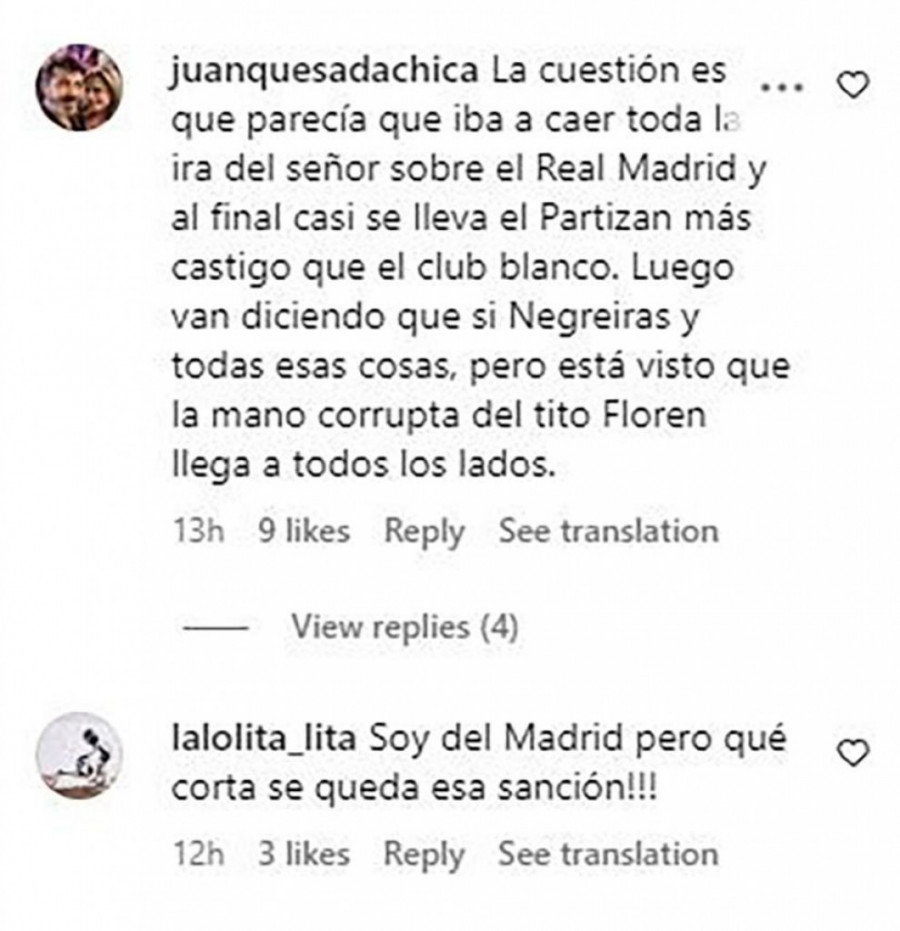900x931 pixels.
Task: Like juanquesadachica's comment
Action: [x=852, y=87]
